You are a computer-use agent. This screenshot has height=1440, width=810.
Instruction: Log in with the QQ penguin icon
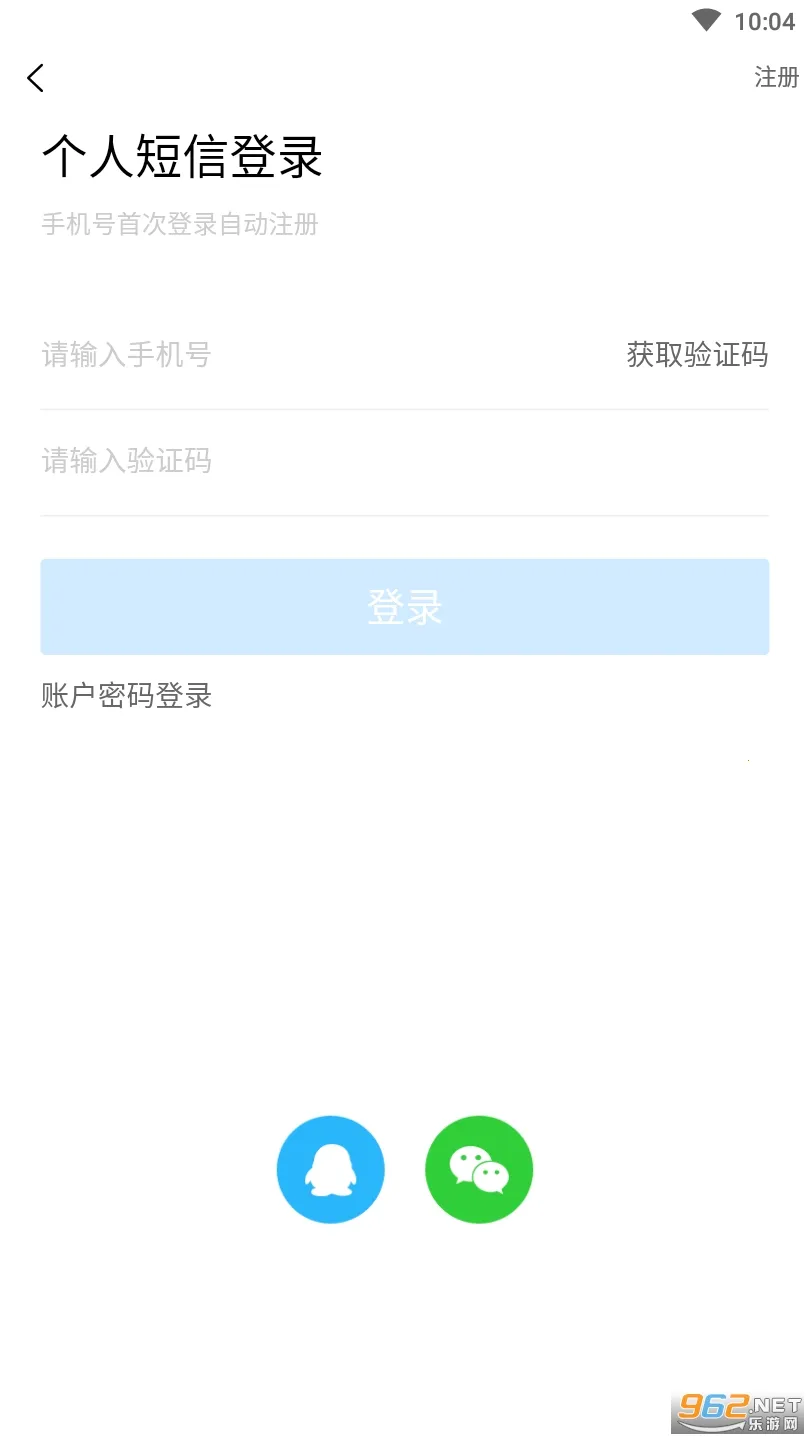331,1170
